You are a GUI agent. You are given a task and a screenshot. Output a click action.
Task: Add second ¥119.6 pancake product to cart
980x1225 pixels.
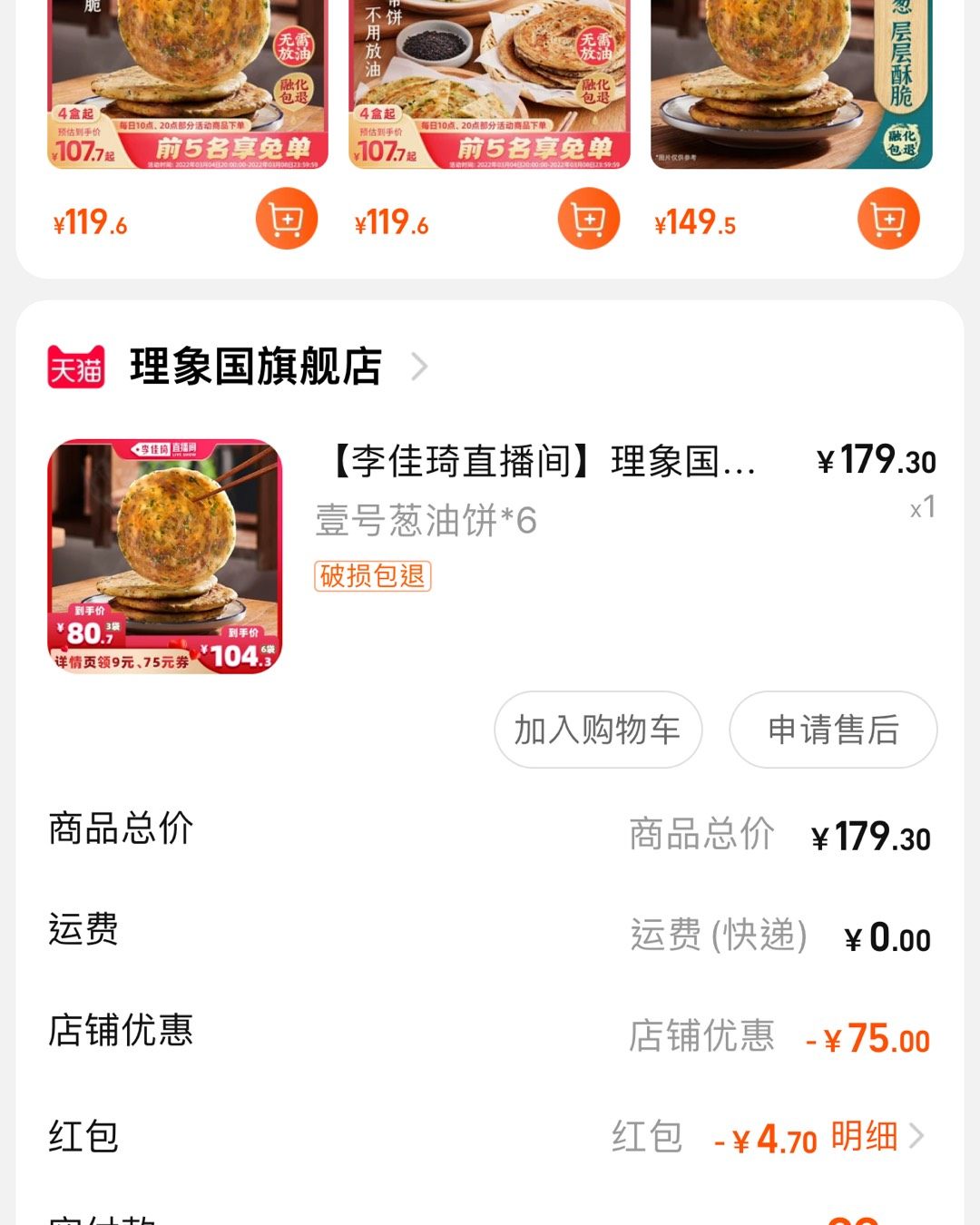pyautogui.click(x=586, y=218)
